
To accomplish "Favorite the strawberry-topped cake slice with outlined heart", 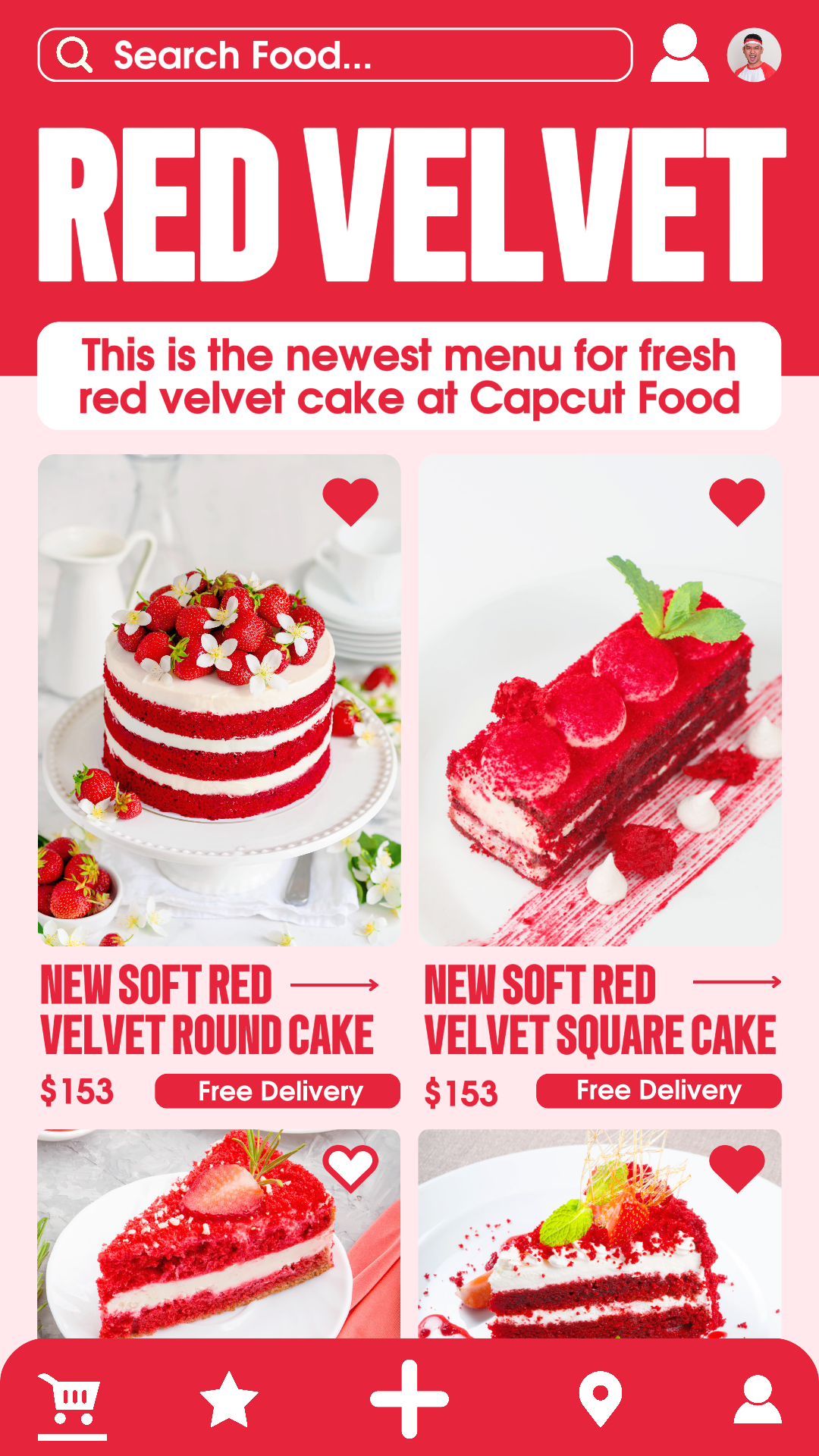I will click(350, 1168).
